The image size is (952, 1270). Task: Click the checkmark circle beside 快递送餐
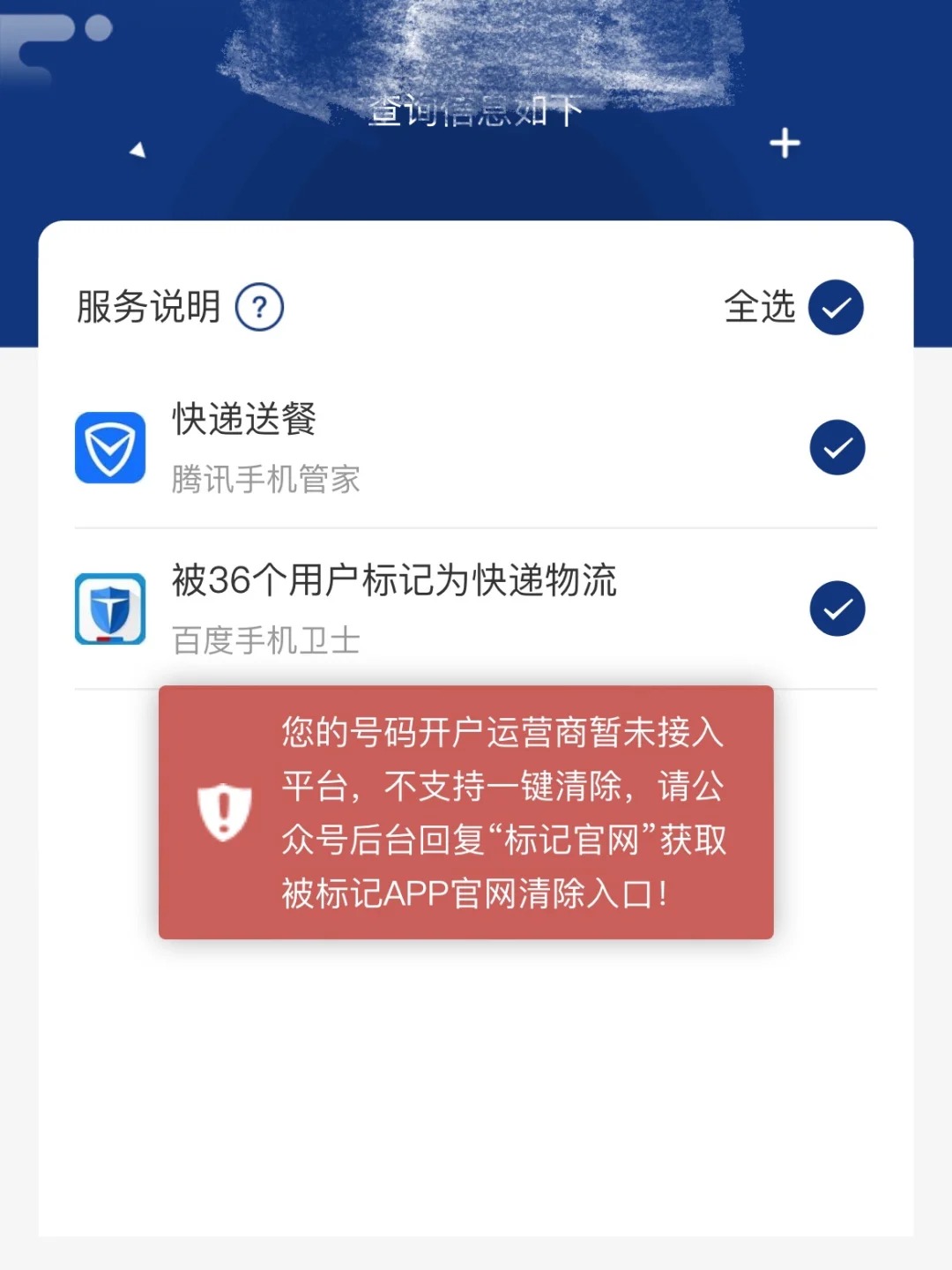836,448
